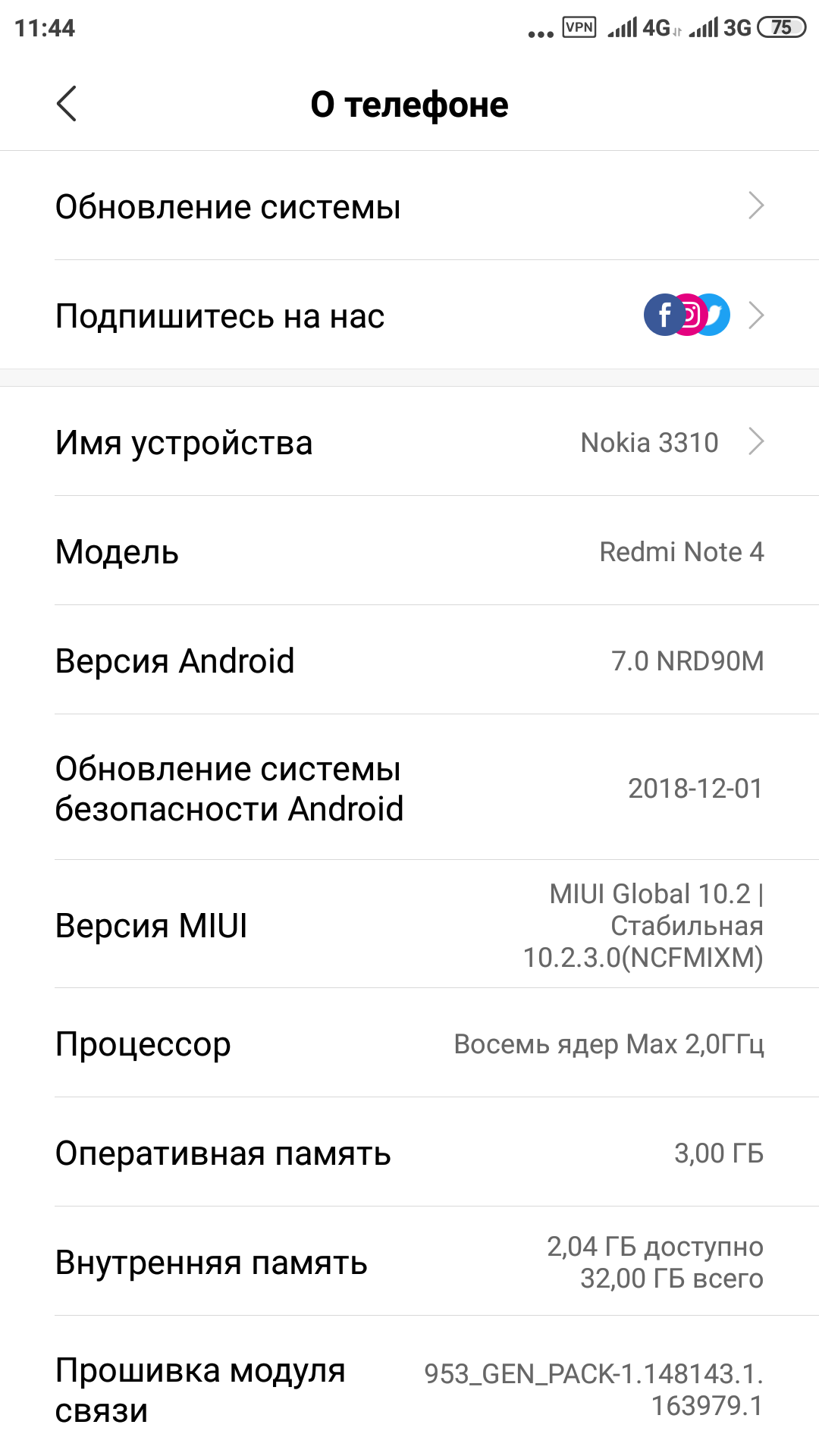The image size is (819, 1456).
Task: Open Обновление системы row
Action: (409, 206)
